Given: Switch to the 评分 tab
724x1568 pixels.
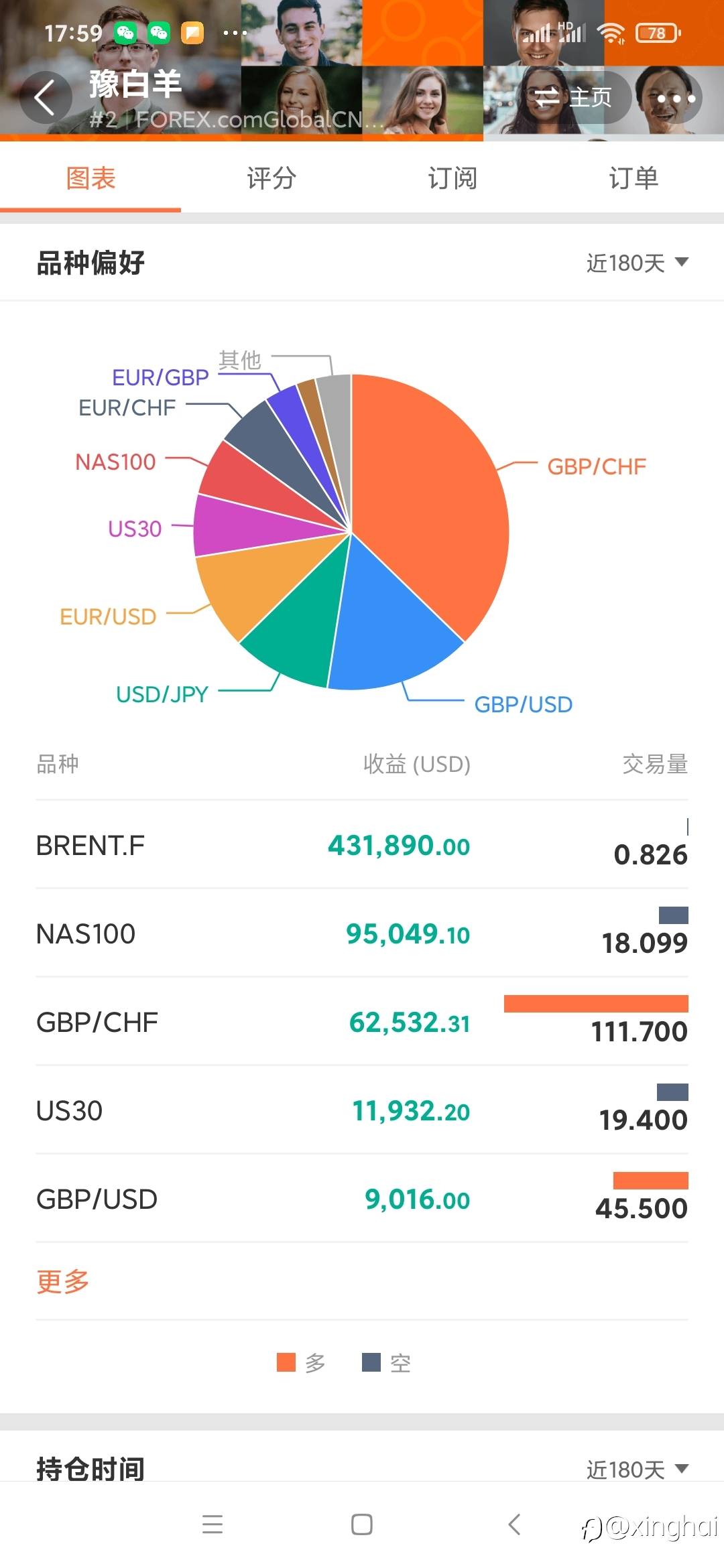Looking at the screenshot, I should click(271, 178).
